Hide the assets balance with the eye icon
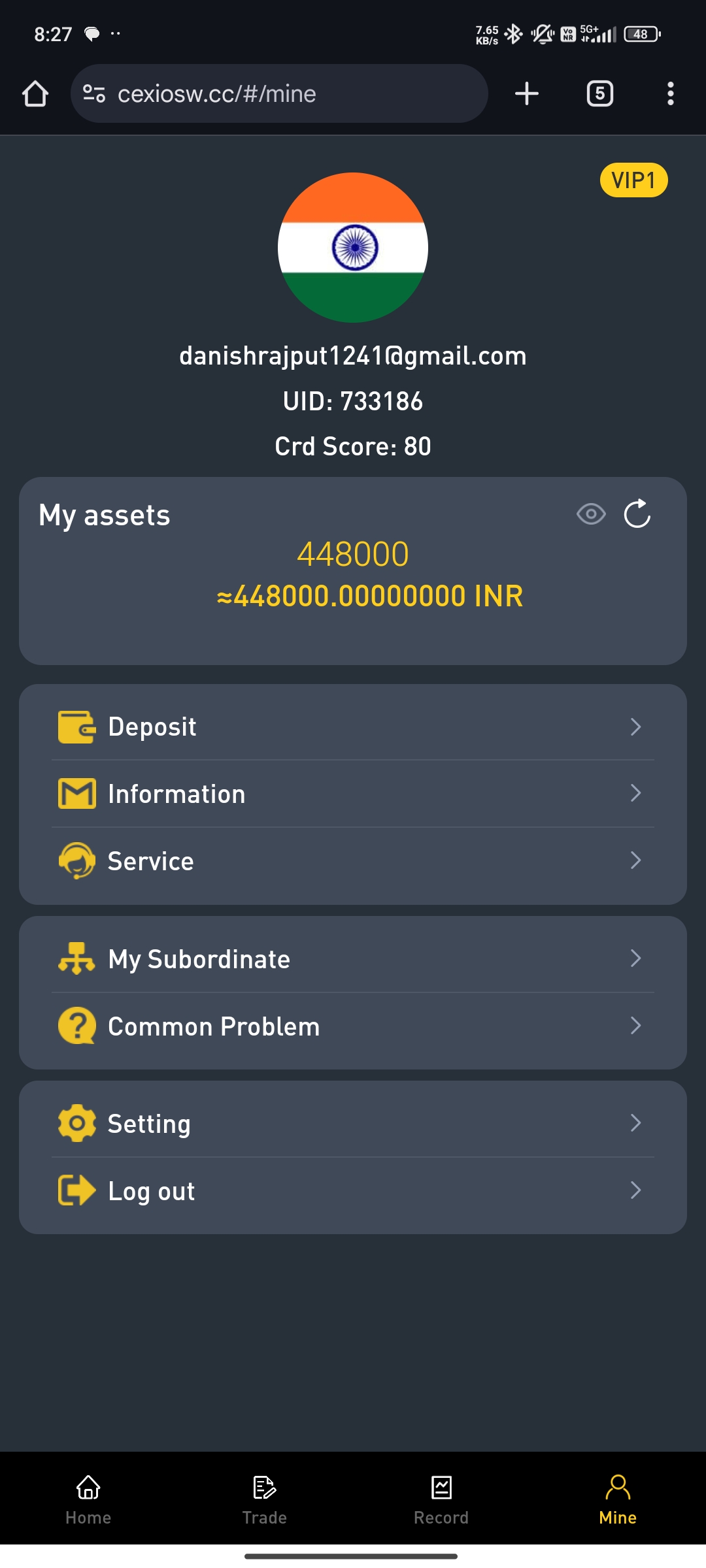 pos(591,514)
